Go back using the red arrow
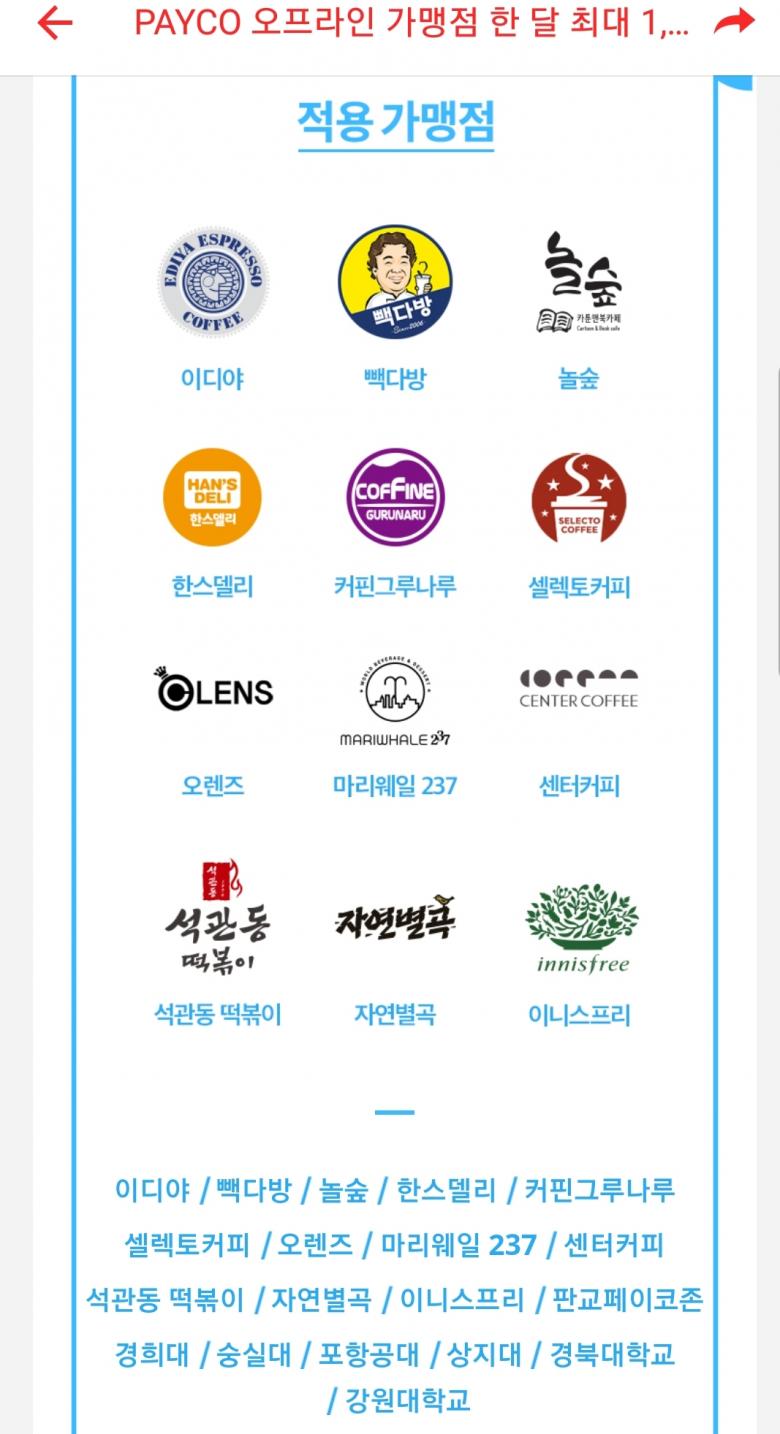 click(x=54, y=24)
